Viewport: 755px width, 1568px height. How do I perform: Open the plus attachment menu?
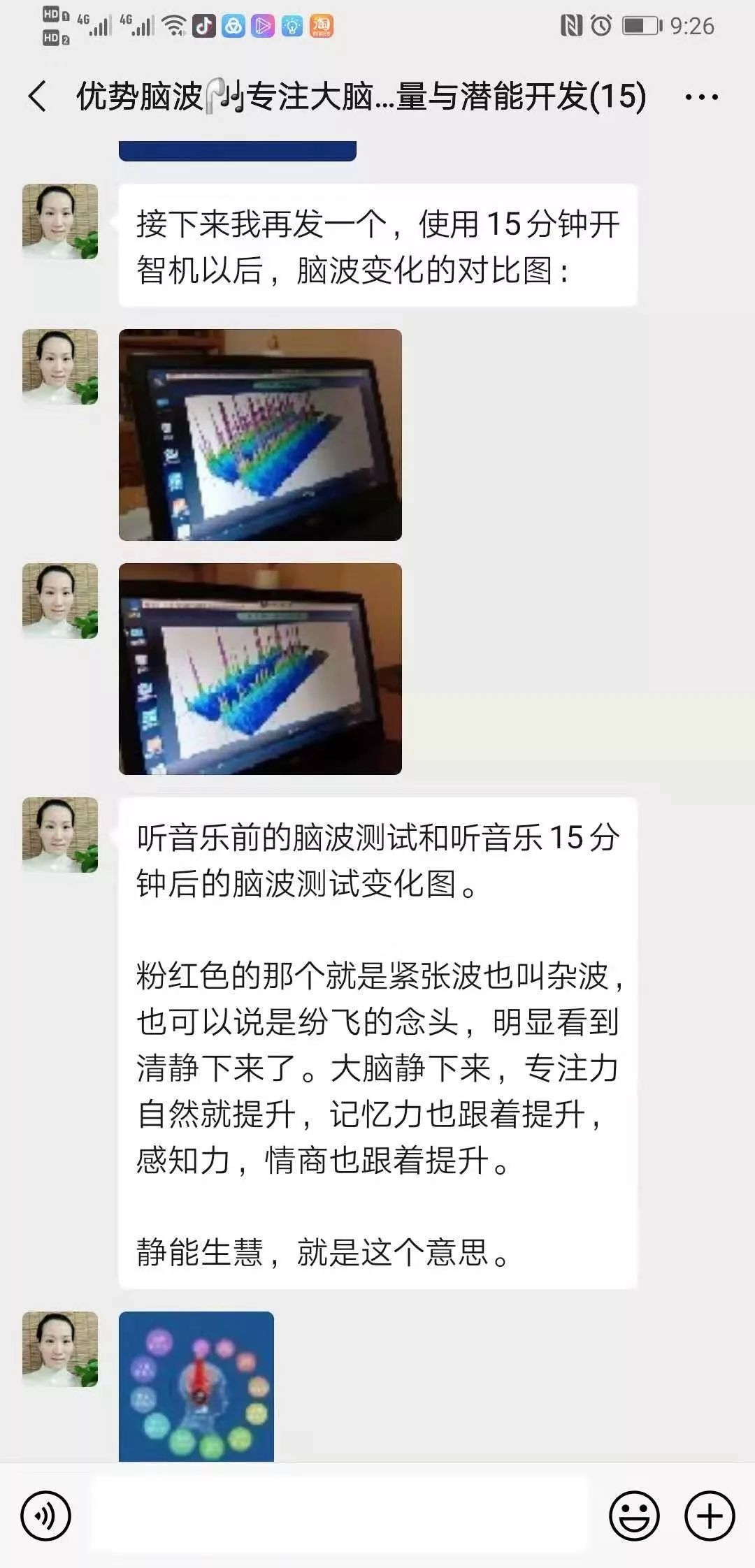click(710, 1516)
